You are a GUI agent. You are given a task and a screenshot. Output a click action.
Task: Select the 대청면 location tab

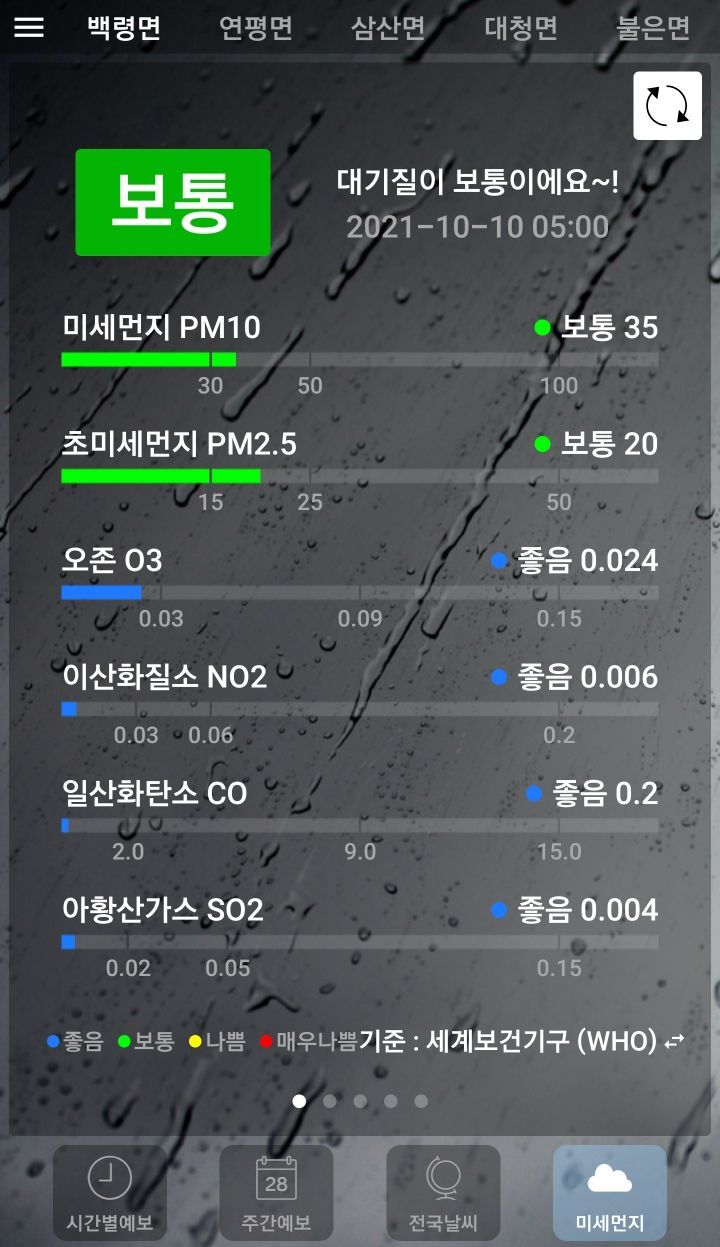[x=521, y=27]
